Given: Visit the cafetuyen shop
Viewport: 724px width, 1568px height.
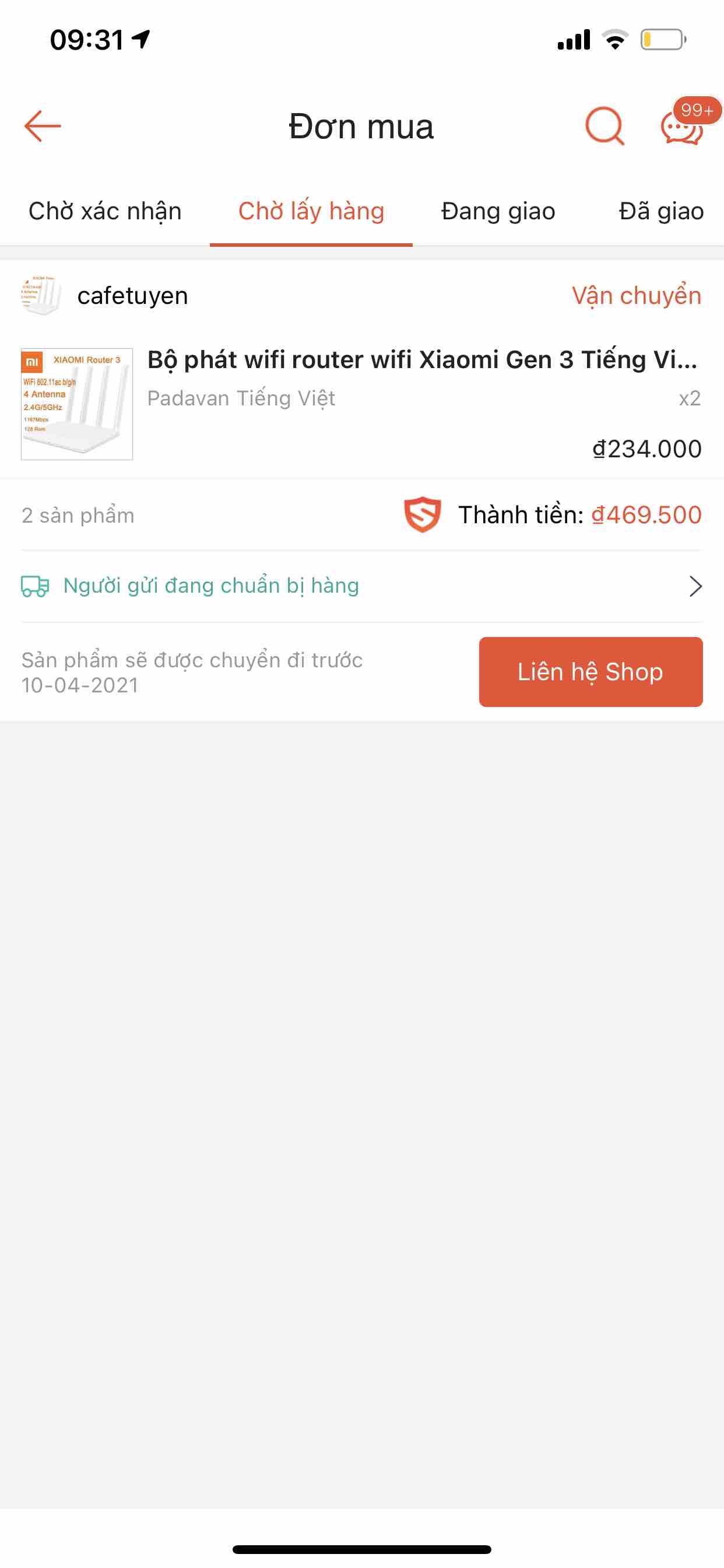Looking at the screenshot, I should coord(132,296).
